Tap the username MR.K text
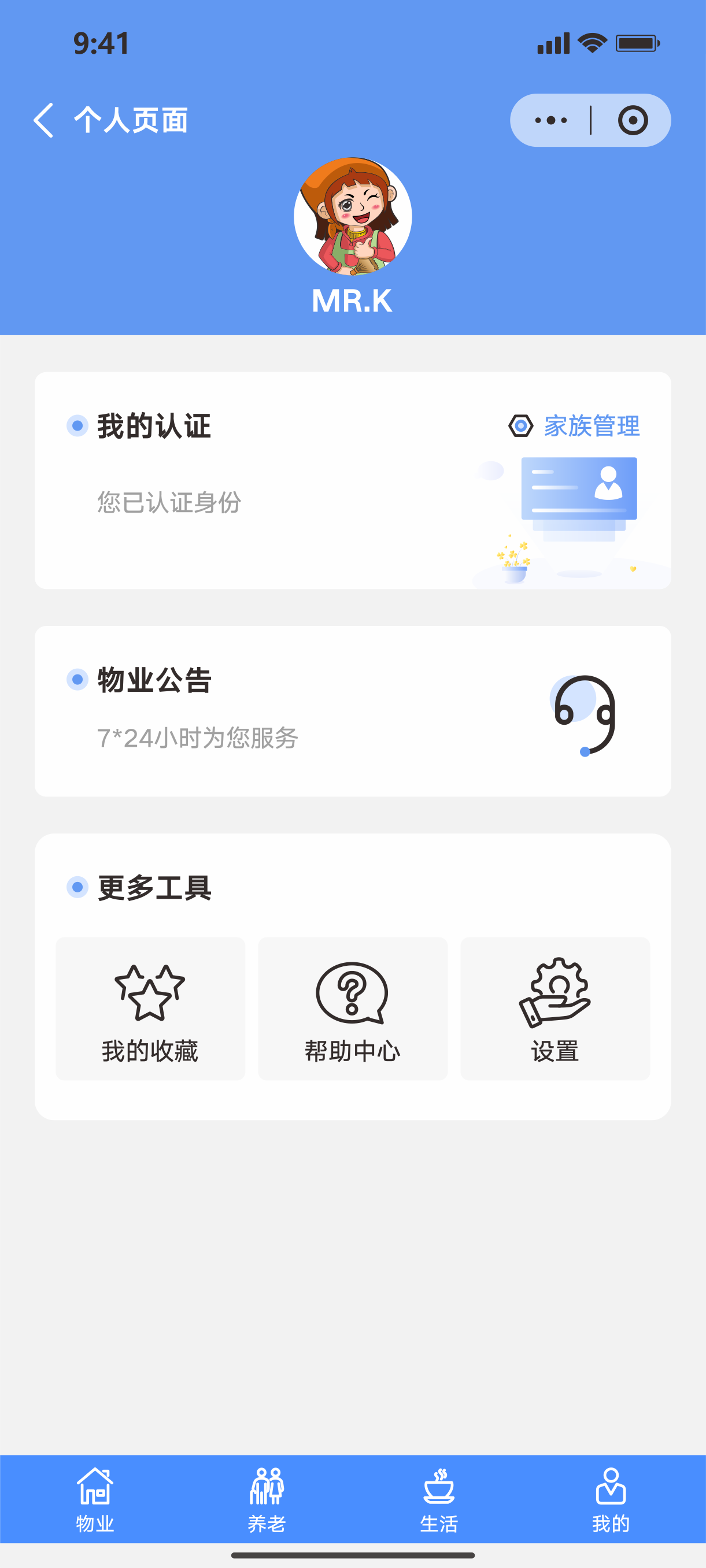Image resolution: width=706 pixels, height=1568 pixels. 352,301
